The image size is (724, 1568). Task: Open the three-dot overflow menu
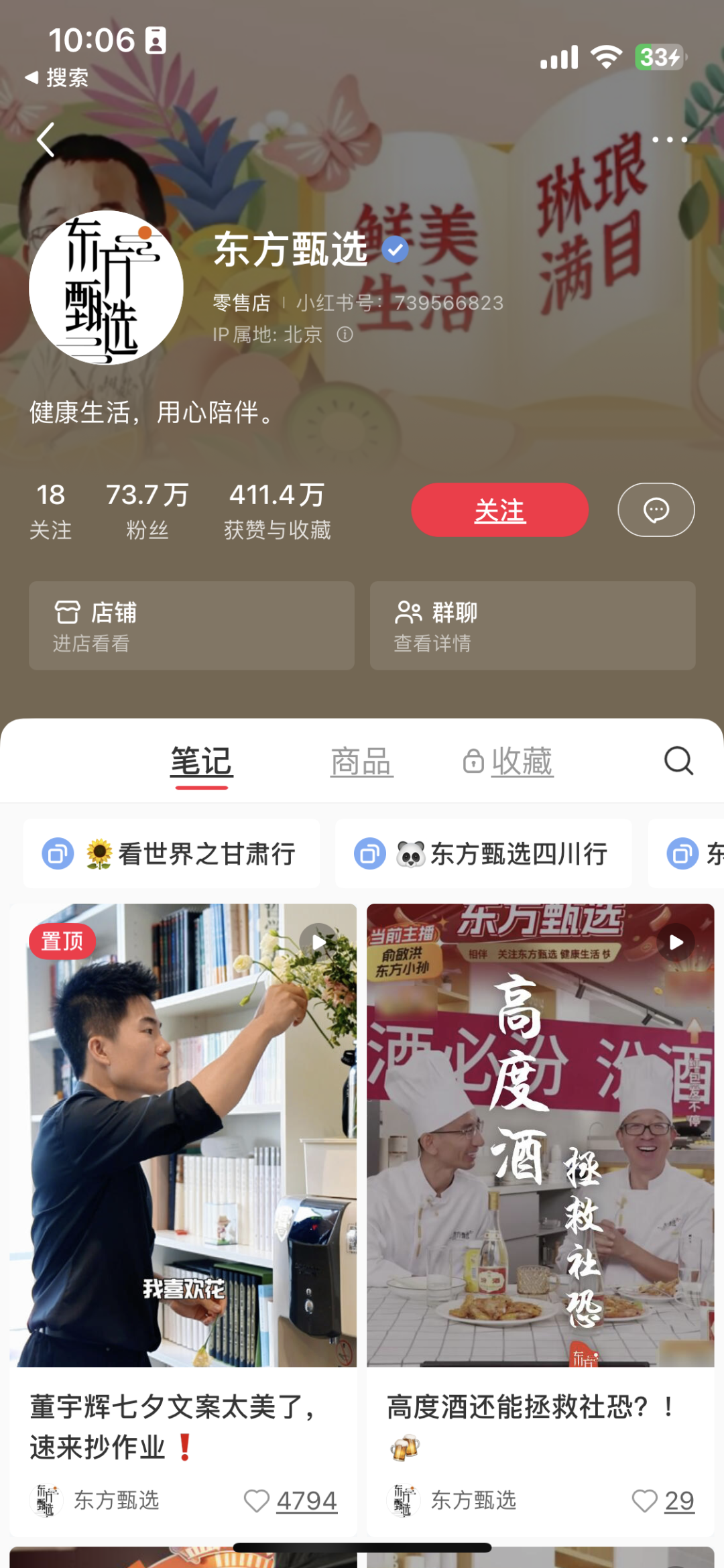coord(669,139)
